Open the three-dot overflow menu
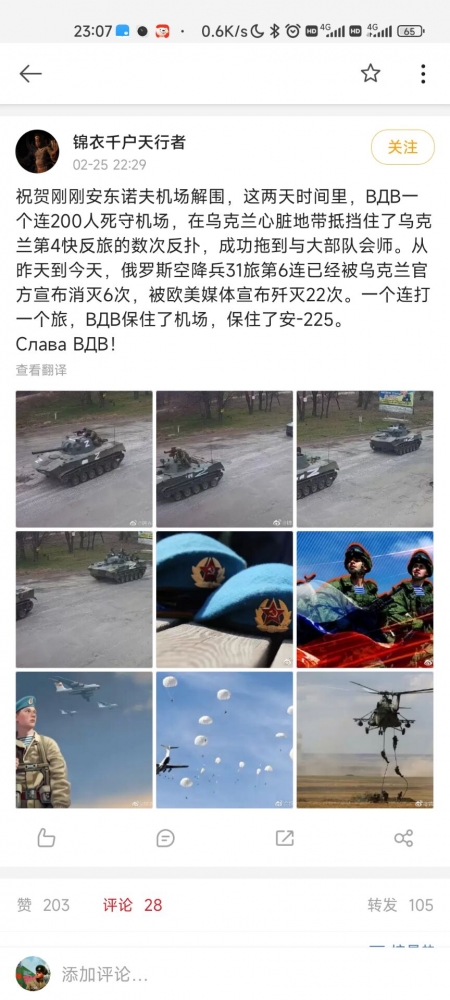450x1000 pixels. click(423, 74)
